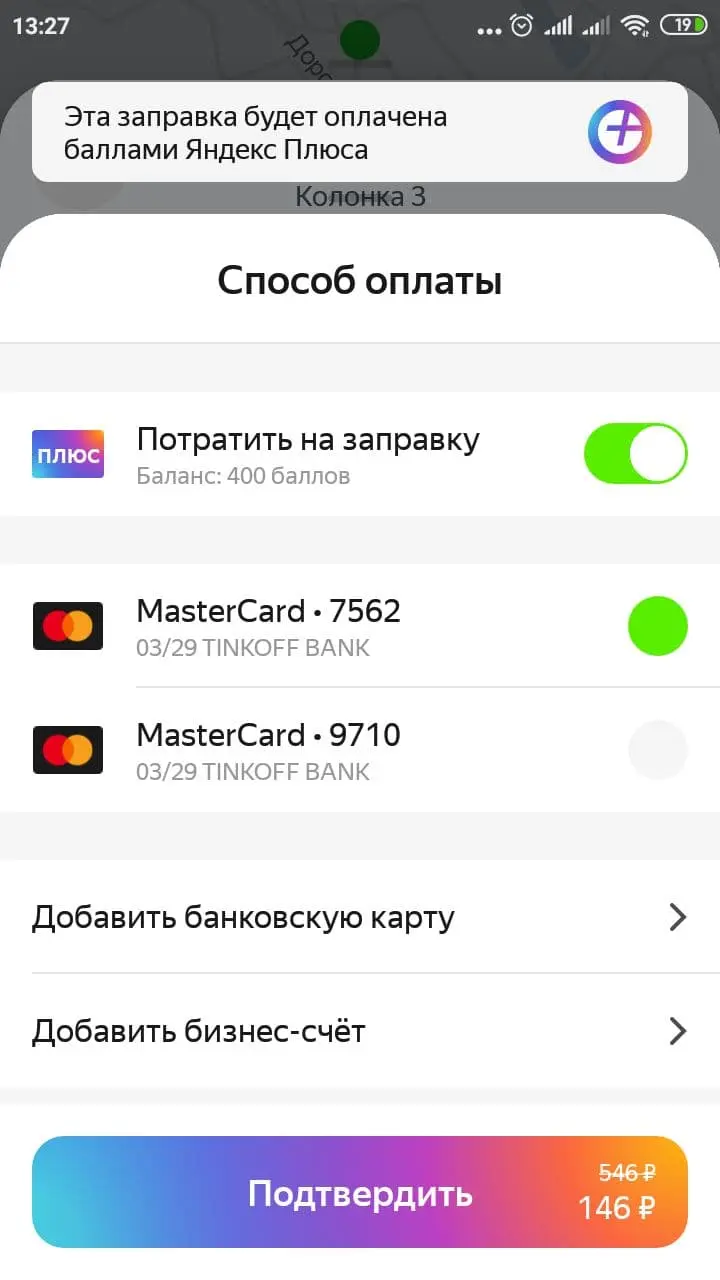Select MasterCard ending in 7562

pos(360,626)
